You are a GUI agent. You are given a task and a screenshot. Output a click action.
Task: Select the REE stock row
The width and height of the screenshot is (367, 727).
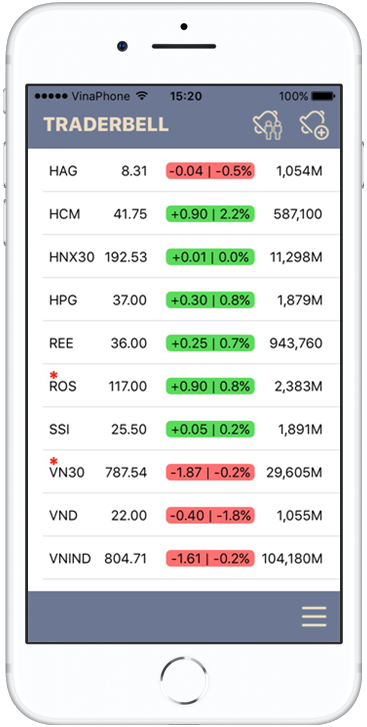click(x=184, y=343)
